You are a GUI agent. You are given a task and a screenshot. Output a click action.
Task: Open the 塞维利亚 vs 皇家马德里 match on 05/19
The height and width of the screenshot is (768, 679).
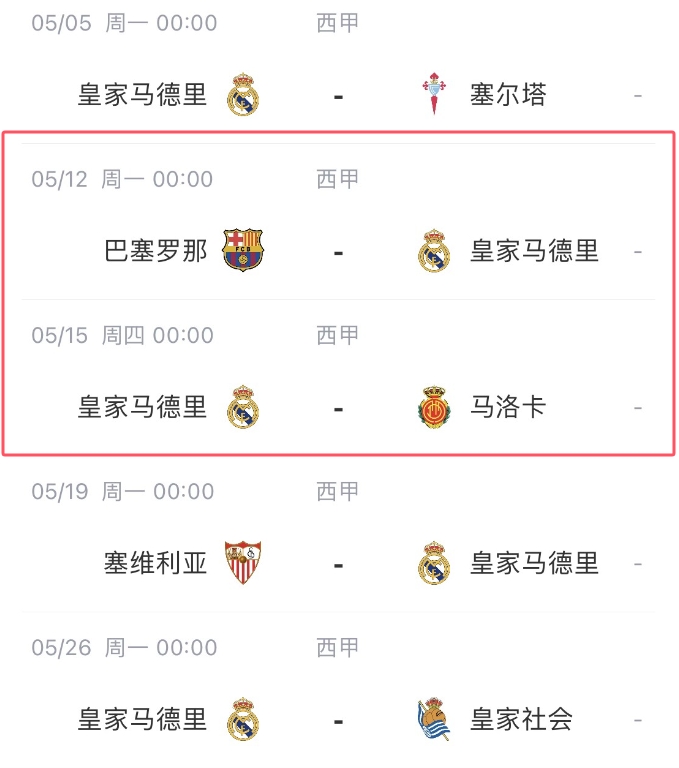338,563
